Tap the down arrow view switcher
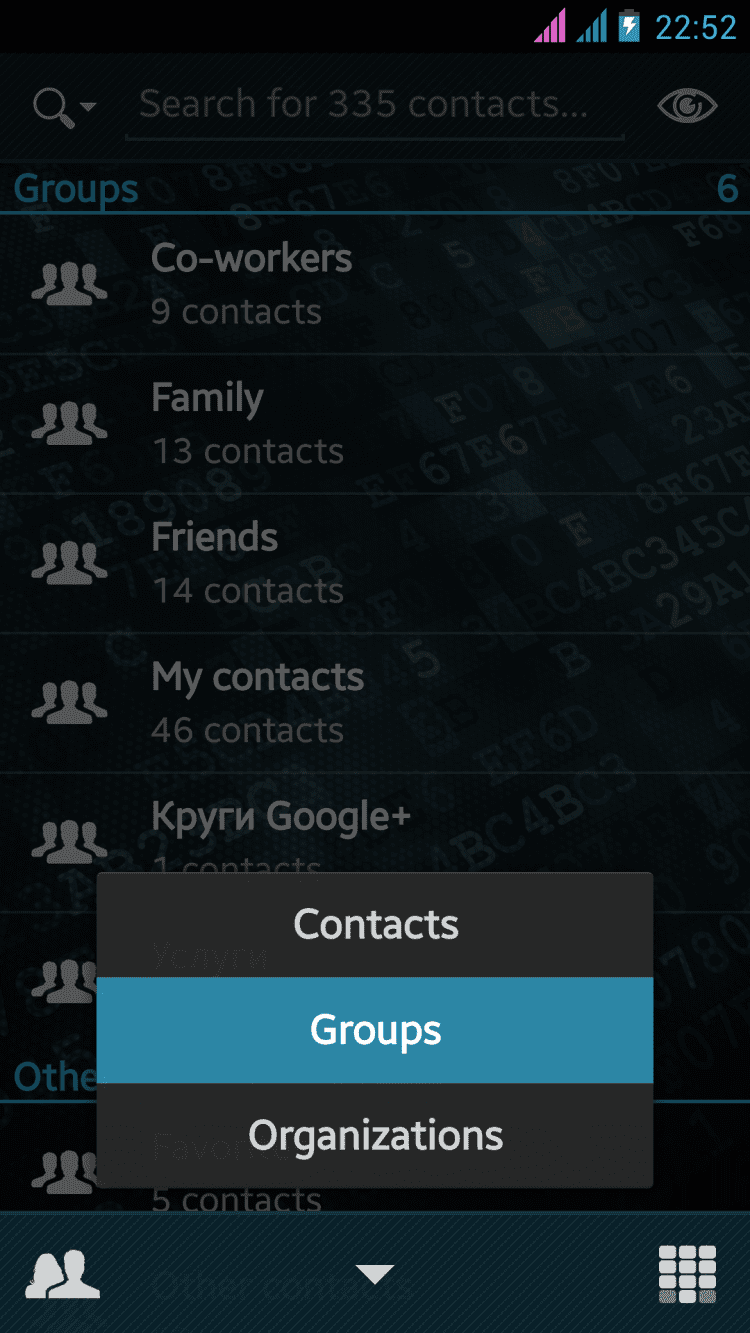750x1333 pixels. (375, 1274)
